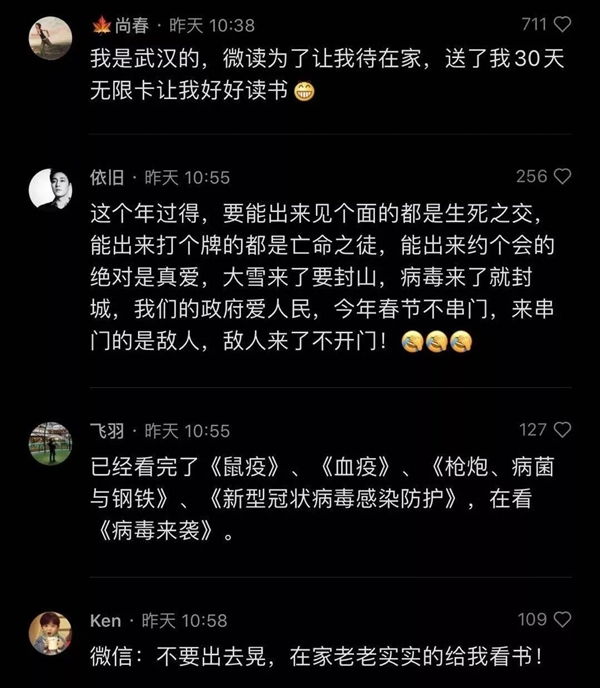Open 尚春's profile avatar

[x=50, y=38]
